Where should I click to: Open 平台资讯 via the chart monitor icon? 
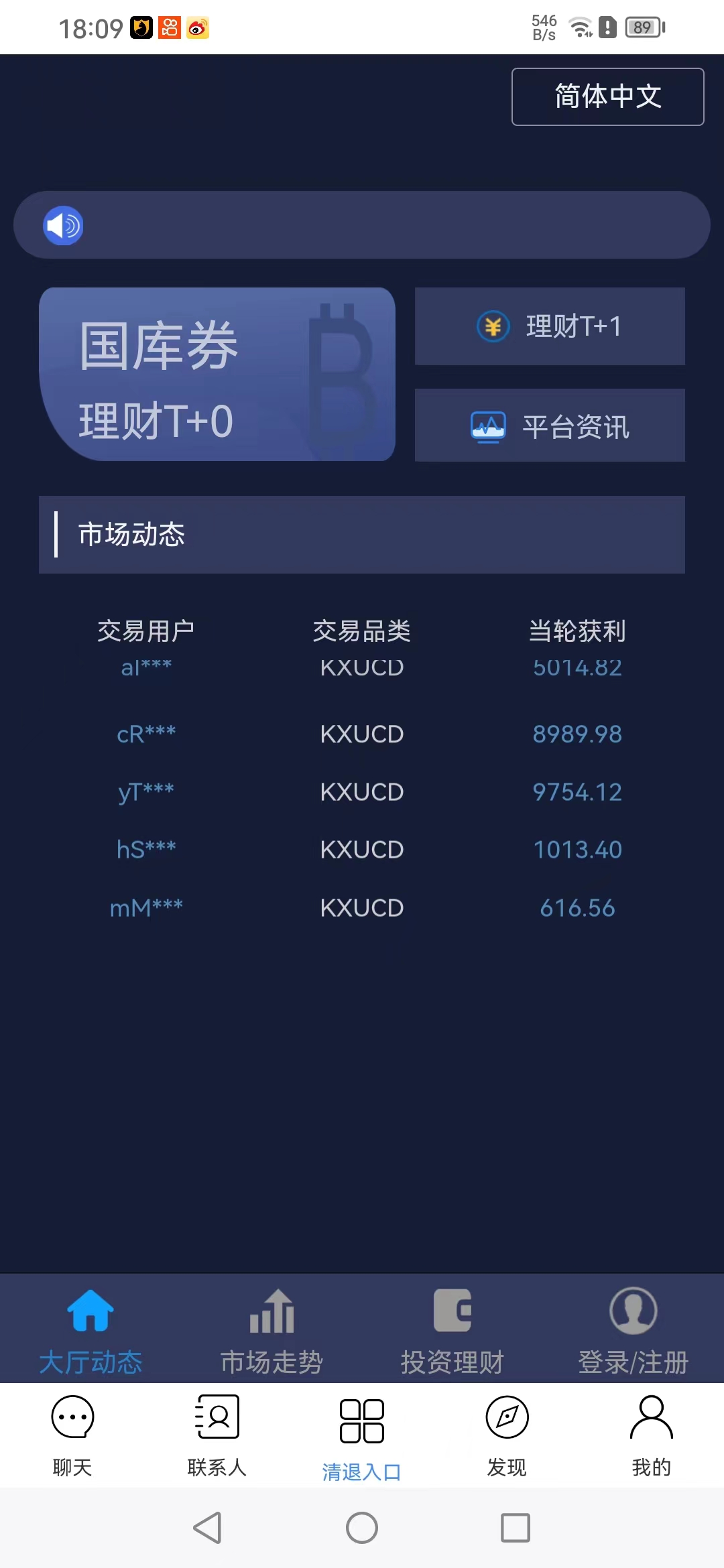(489, 426)
